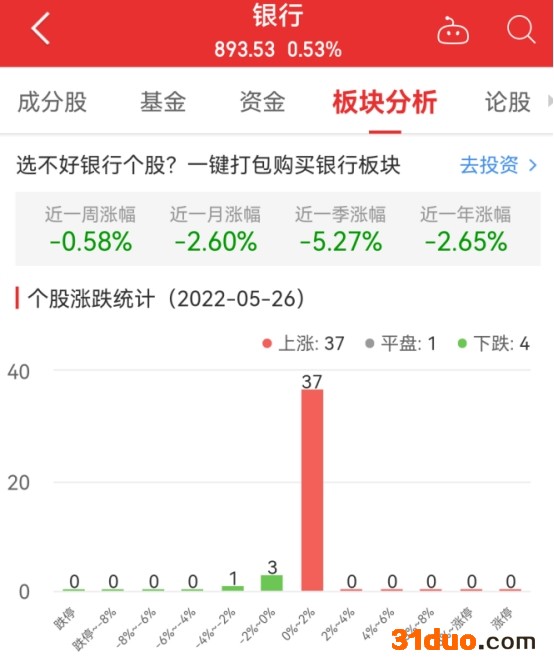Switch to the 基金 tab
554x662 pixels.
163,102
